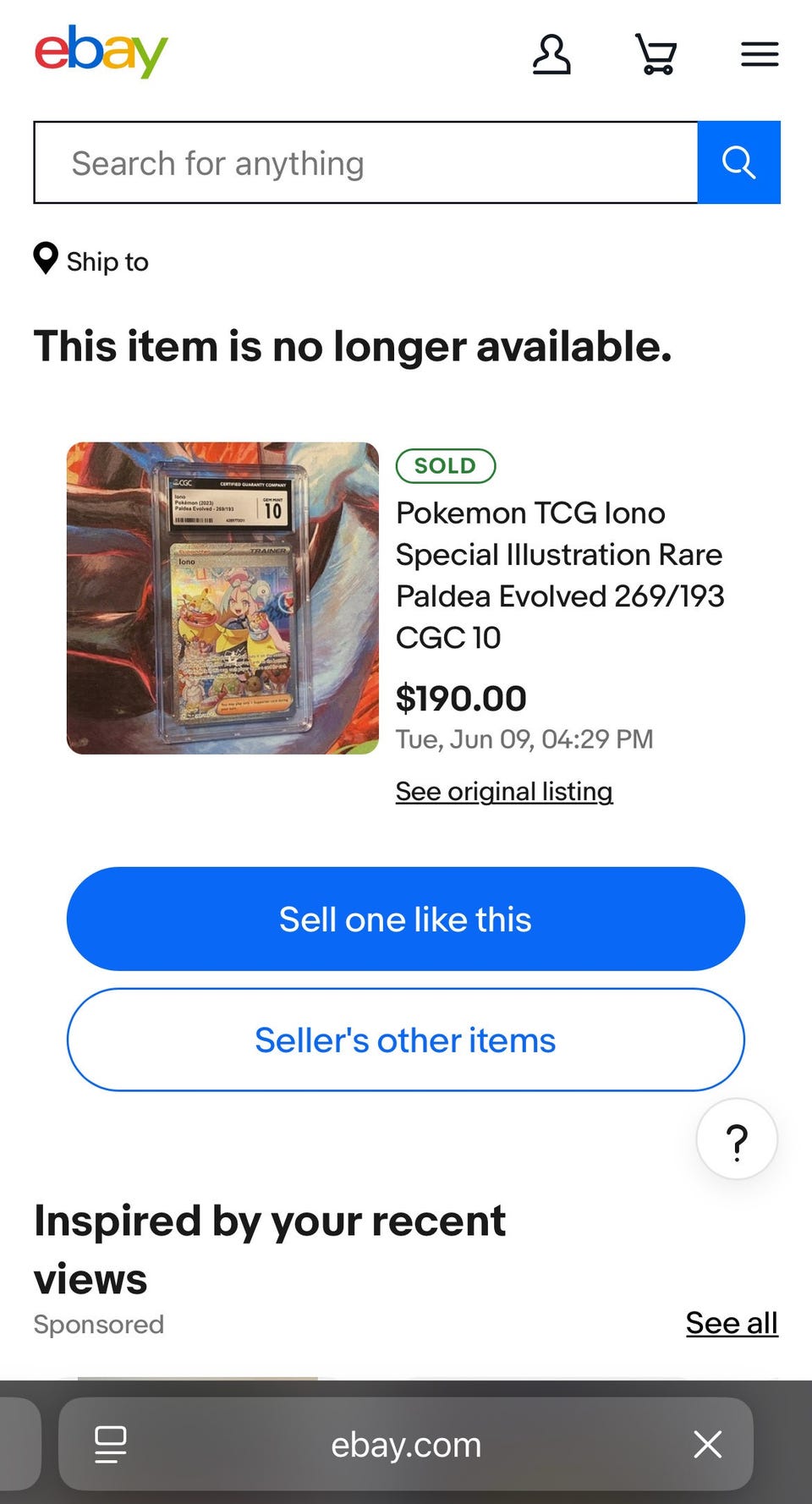Open the shopping cart
The width and height of the screenshot is (812, 1504).
(x=656, y=54)
